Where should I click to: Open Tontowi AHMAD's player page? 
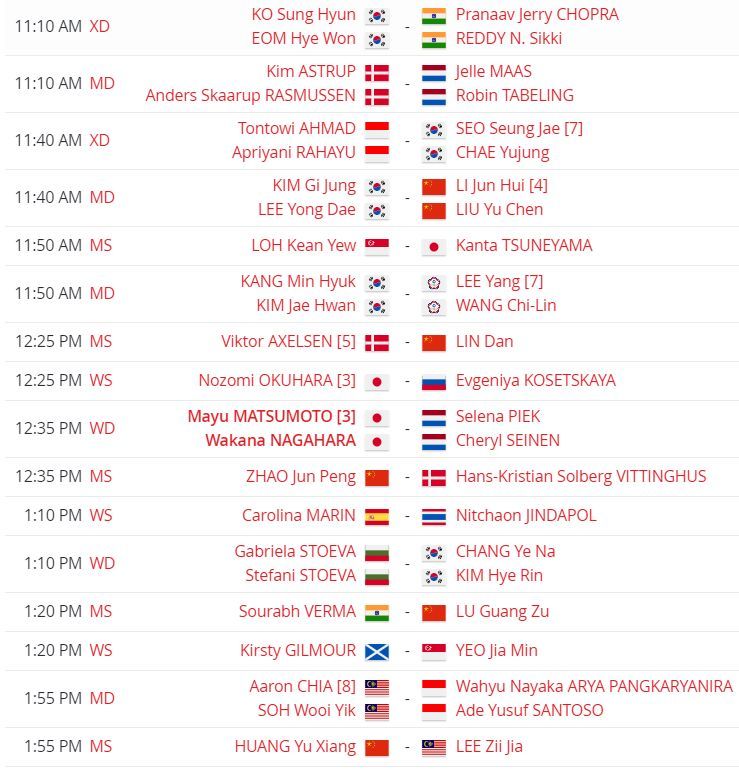pos(296,129)
